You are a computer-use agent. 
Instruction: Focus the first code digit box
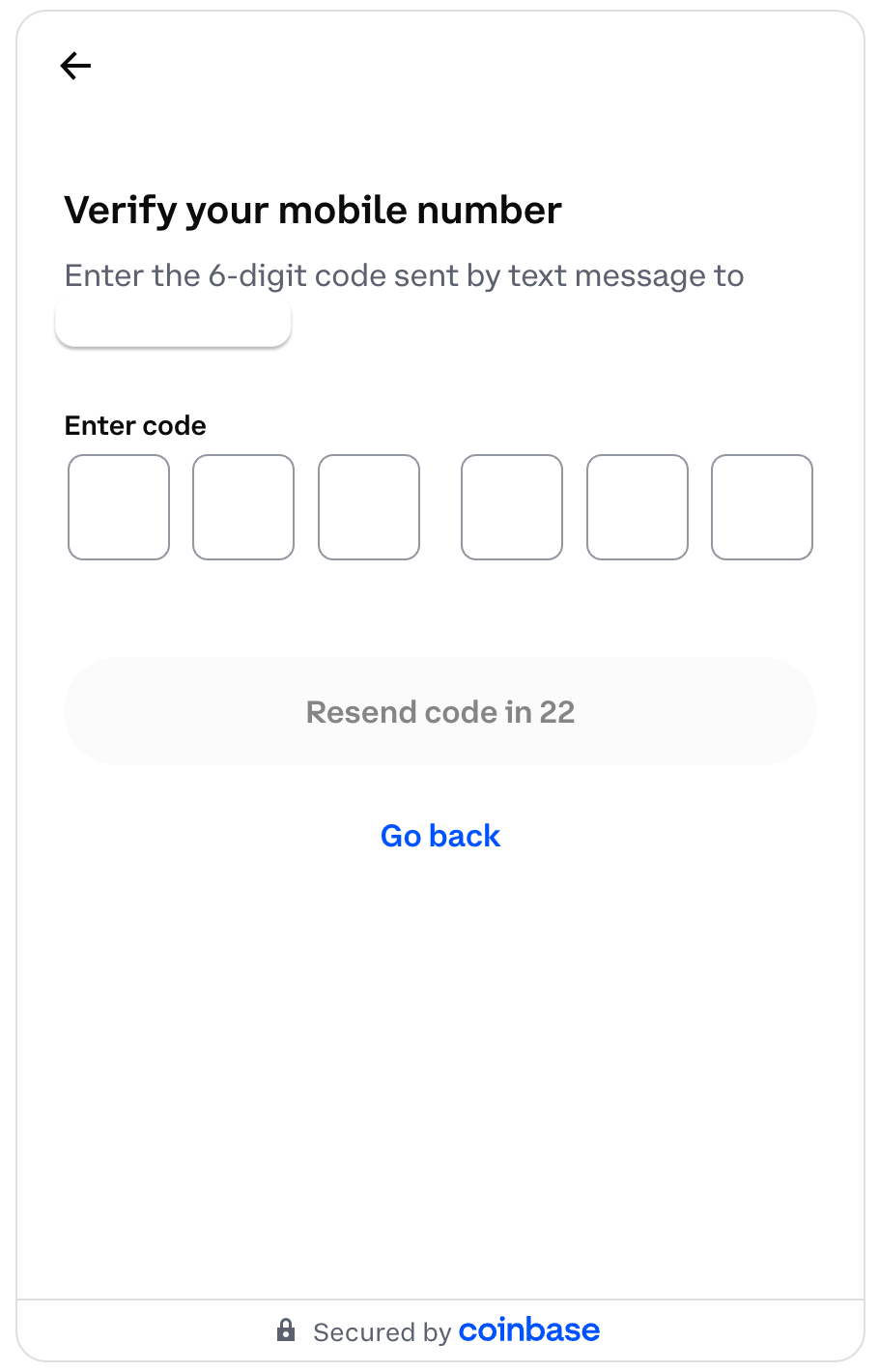(x=119, y=507)
